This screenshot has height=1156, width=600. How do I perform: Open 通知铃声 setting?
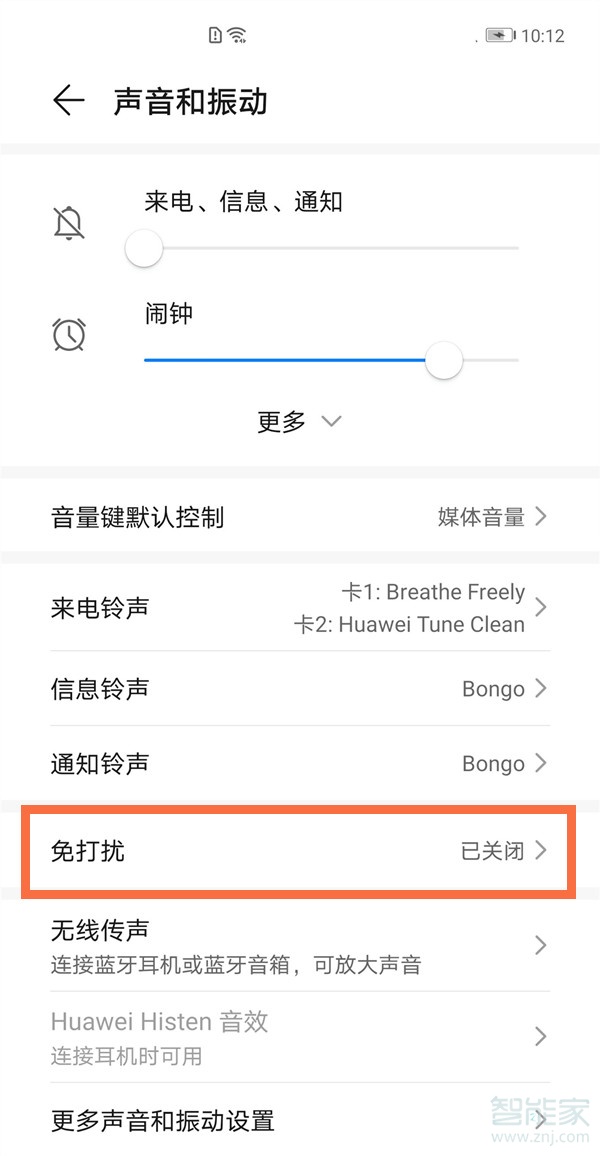[x=299, y=764]
